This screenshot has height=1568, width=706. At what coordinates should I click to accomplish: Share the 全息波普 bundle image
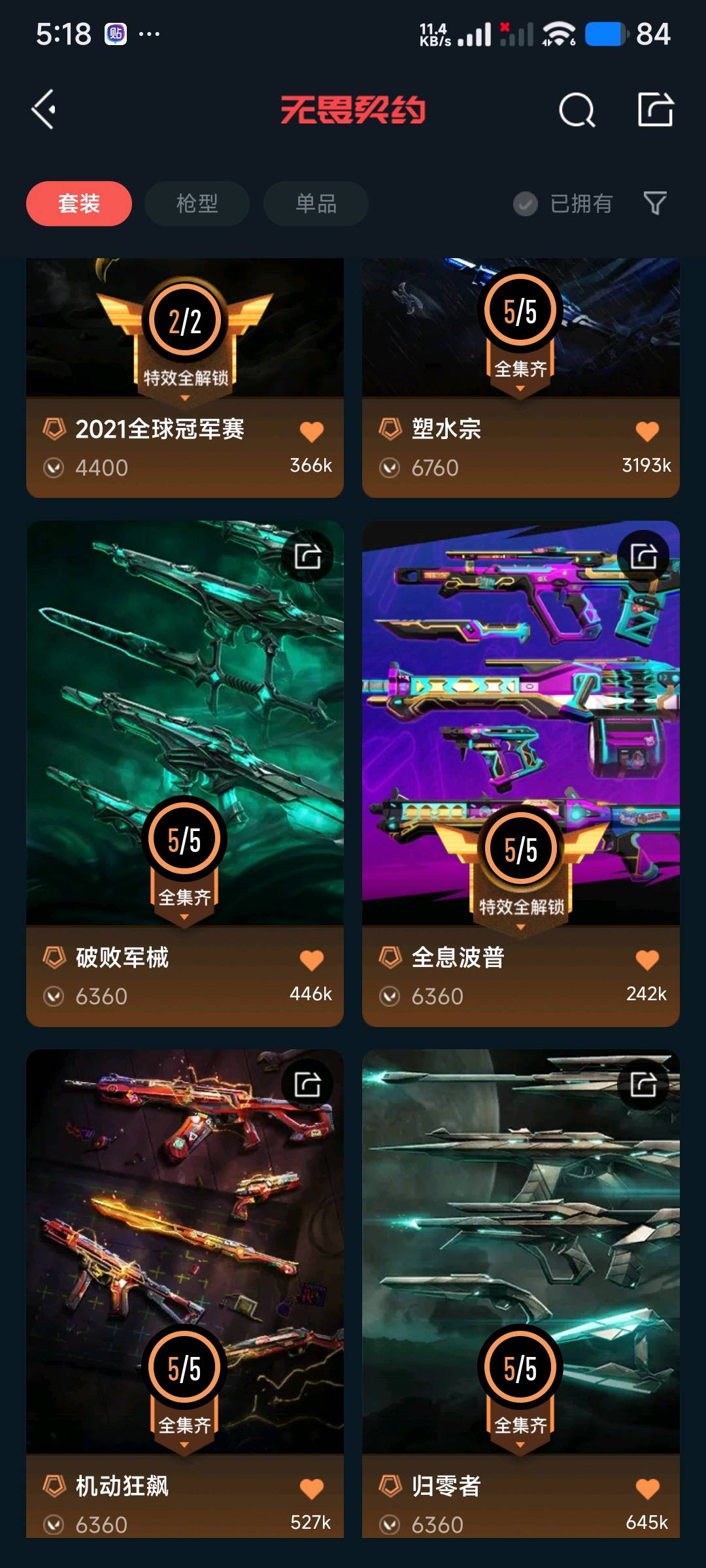[x=643, y=556]
